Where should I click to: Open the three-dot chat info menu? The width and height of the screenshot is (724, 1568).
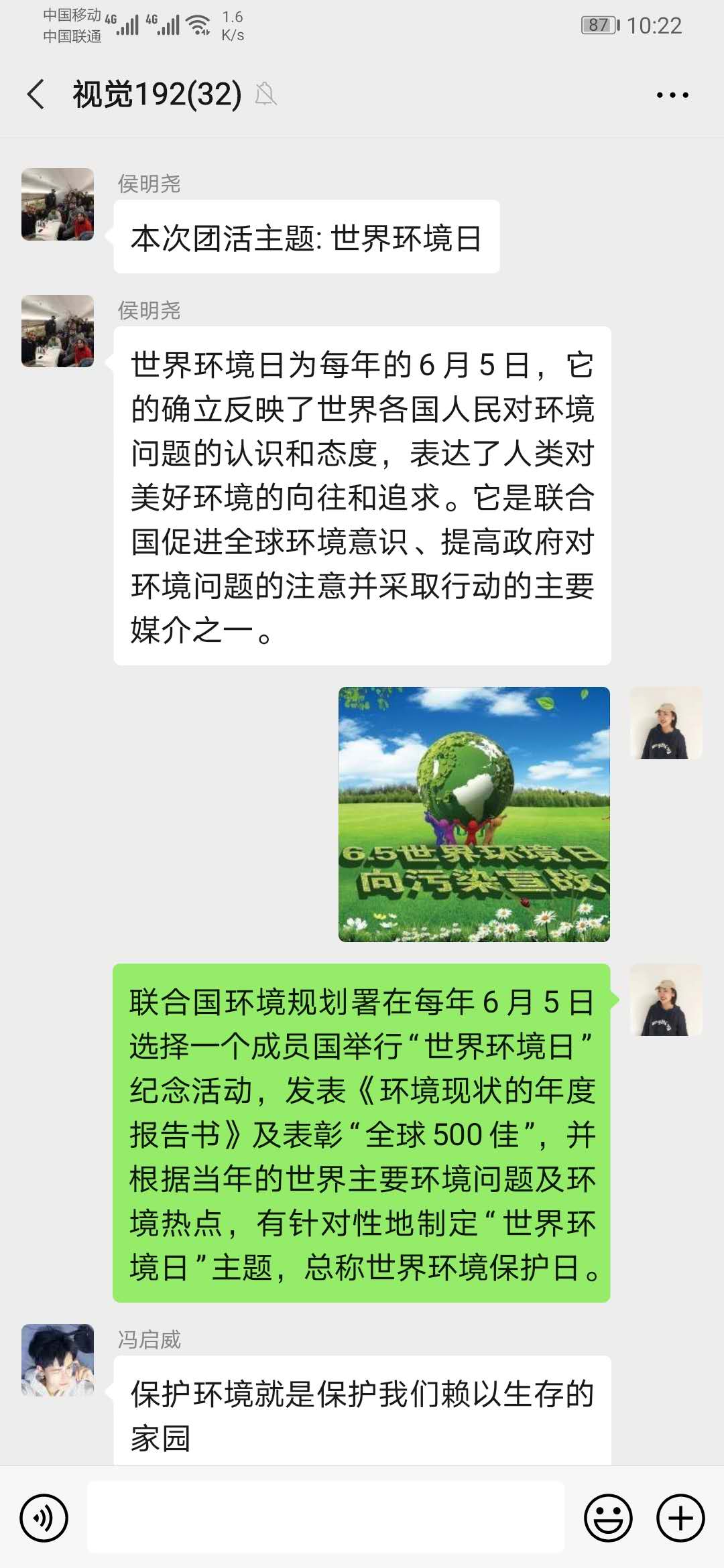coord(672,95)
